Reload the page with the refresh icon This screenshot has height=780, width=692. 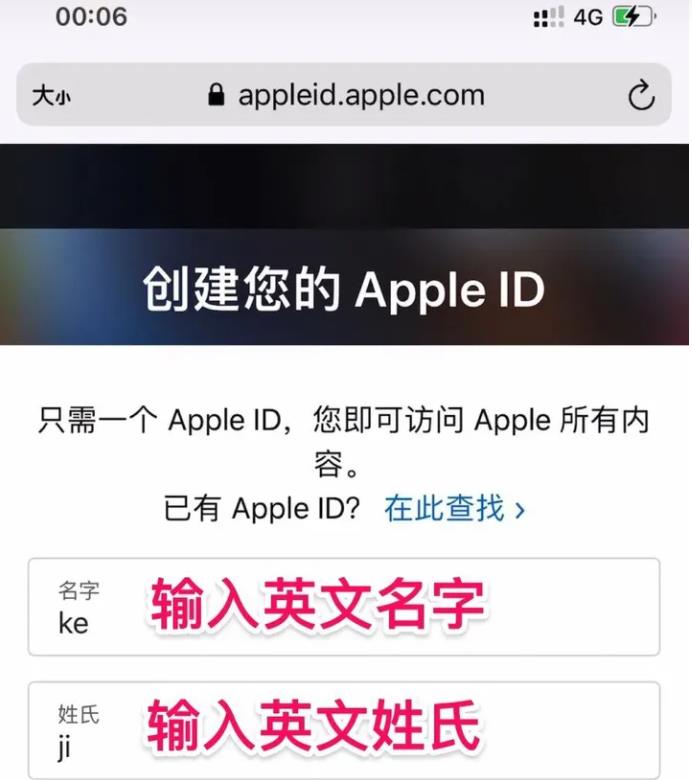pos(640,96)
